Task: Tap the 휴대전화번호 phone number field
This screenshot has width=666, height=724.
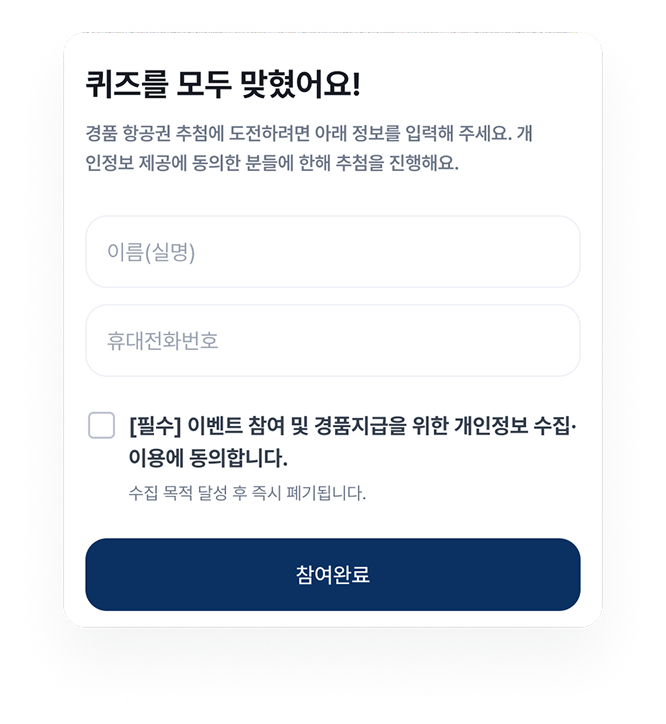Action: point(333,340)
